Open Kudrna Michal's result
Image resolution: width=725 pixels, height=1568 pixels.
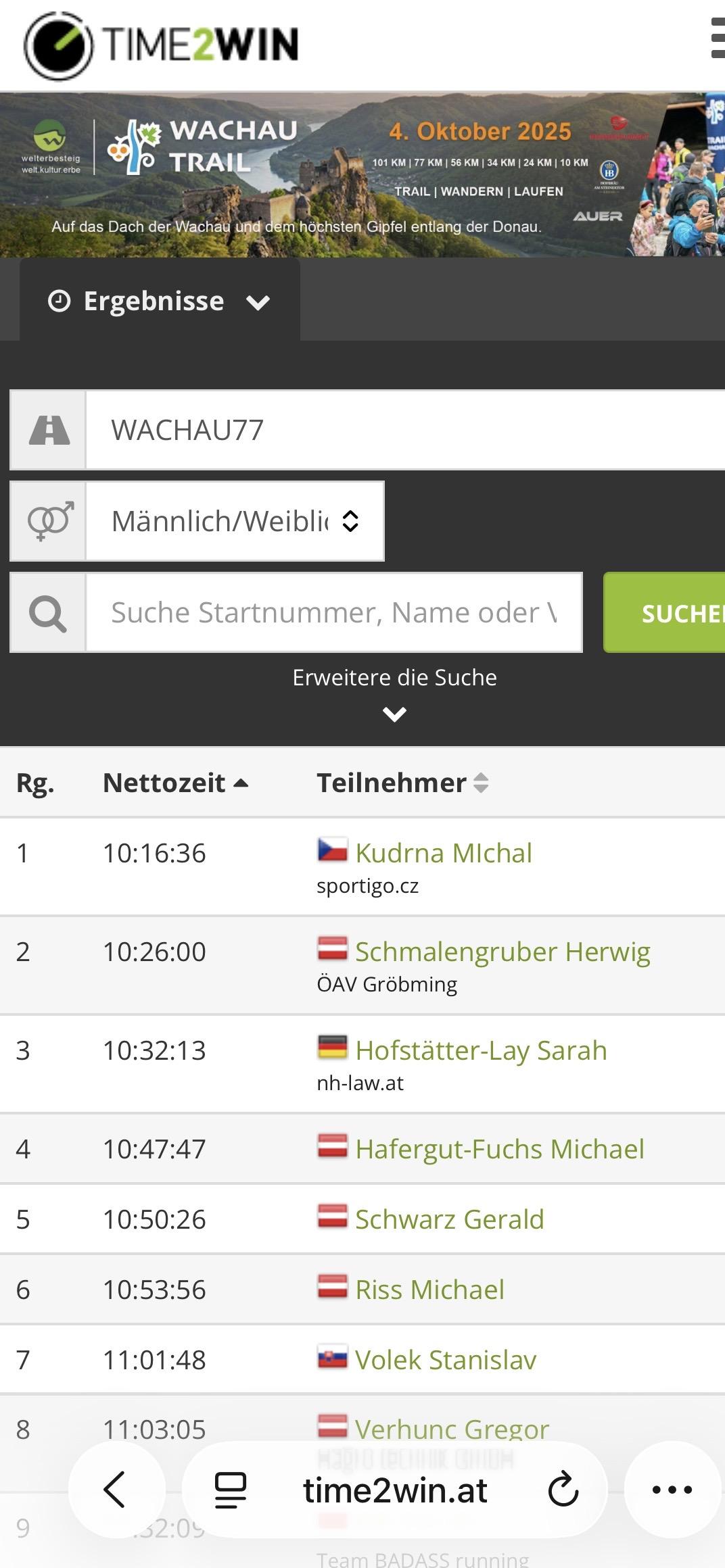(x=443, y=853)
